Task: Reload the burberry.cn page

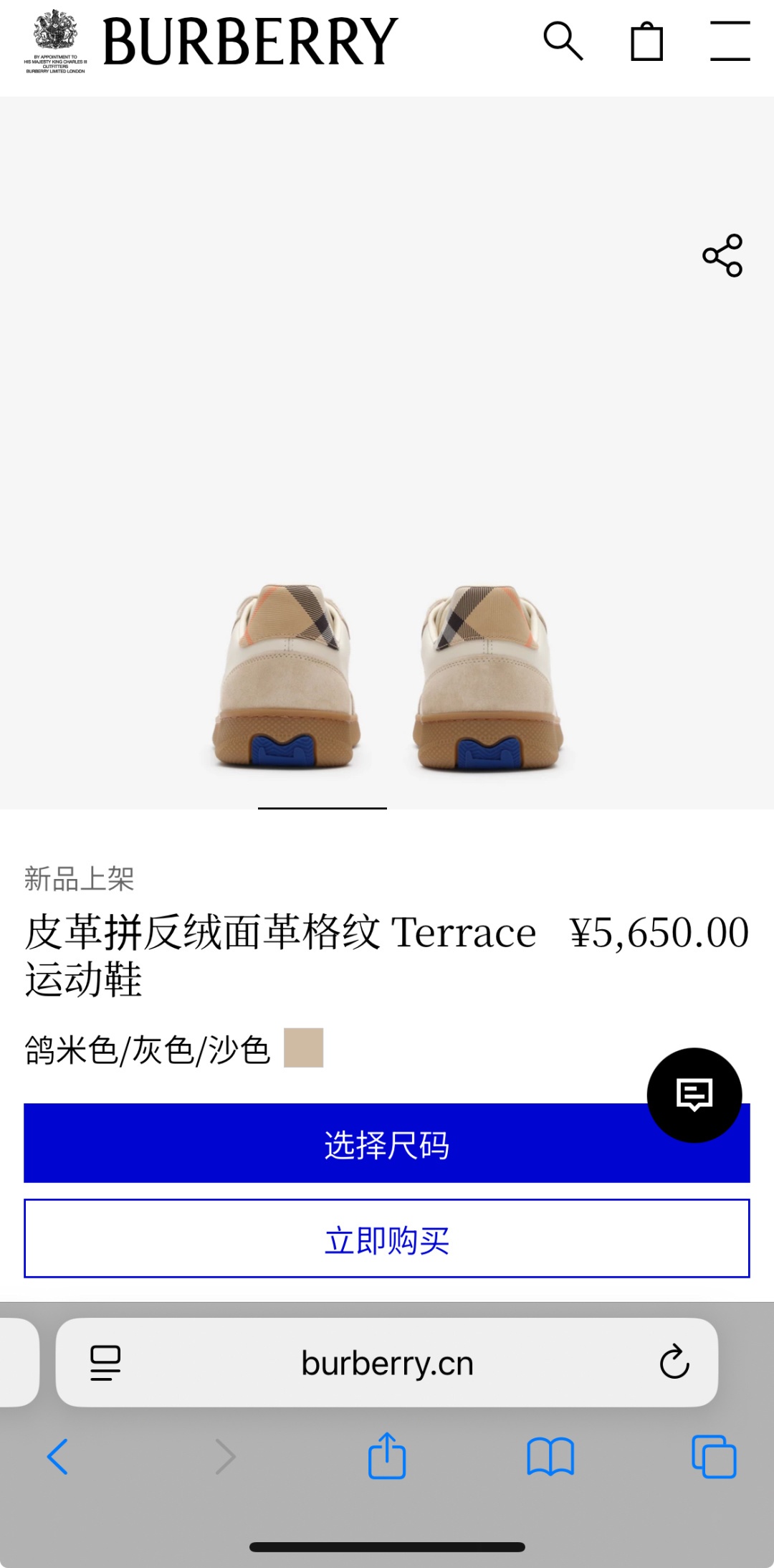Action: tap(674, 1362)
